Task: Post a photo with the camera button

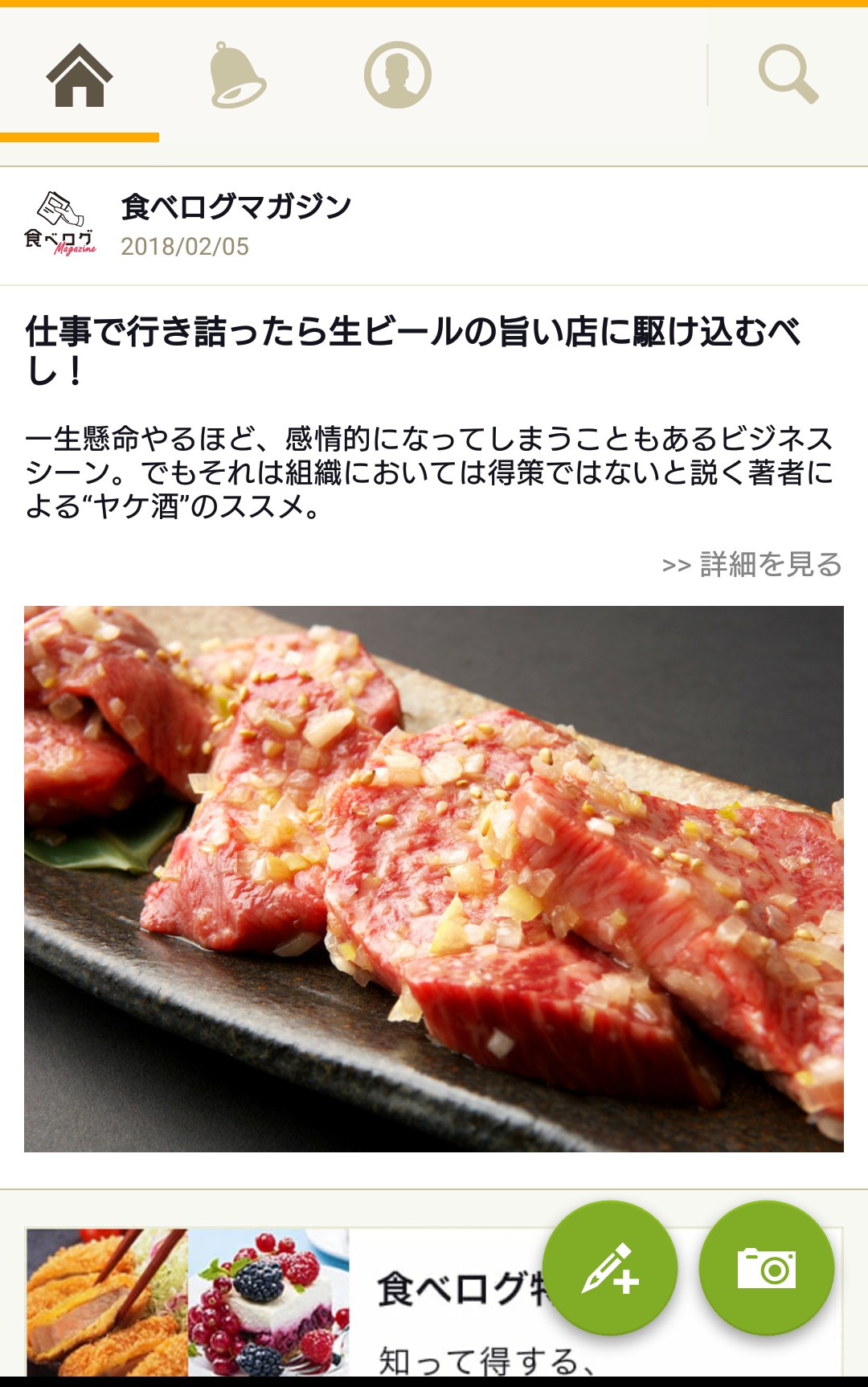Action: click(766, 1268)
